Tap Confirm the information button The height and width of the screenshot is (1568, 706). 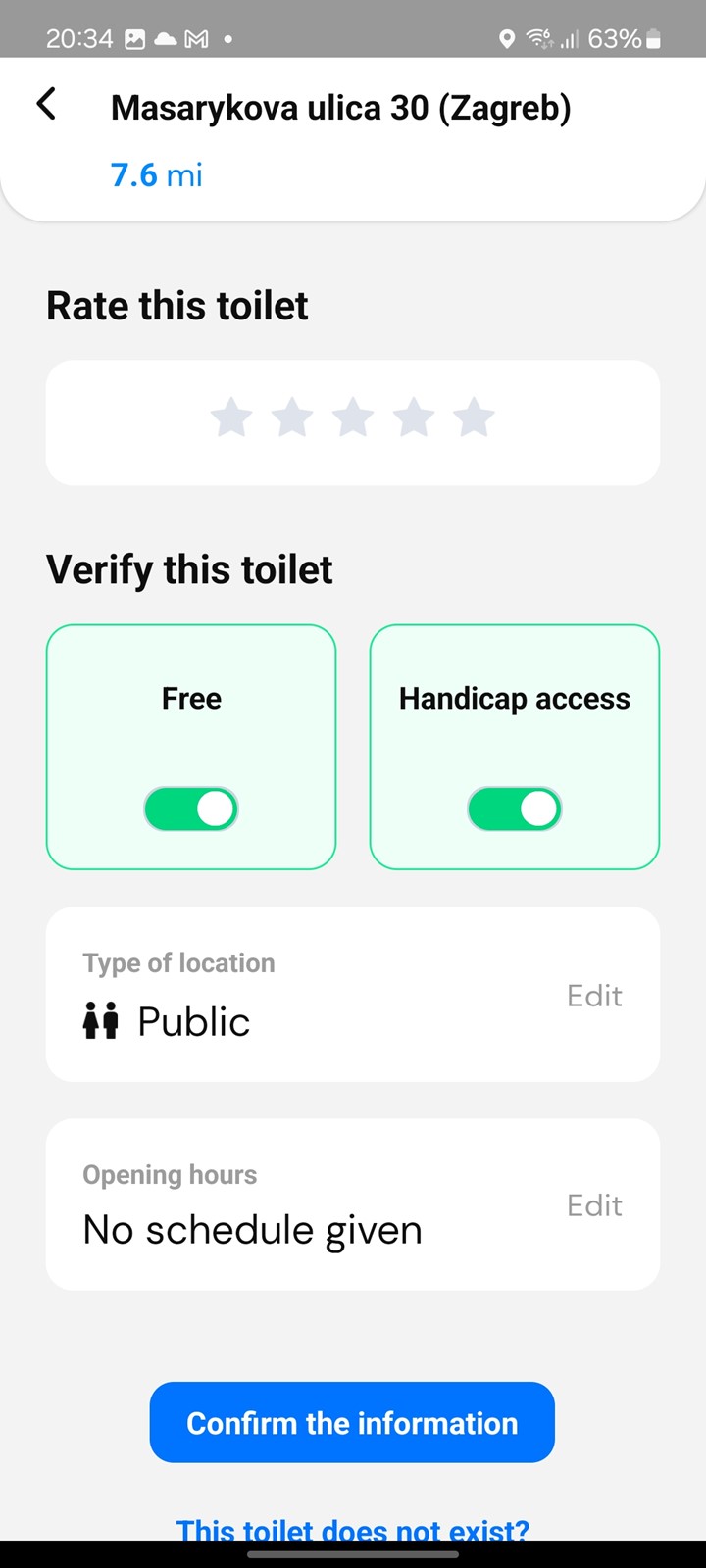(x=352, y=1423)
